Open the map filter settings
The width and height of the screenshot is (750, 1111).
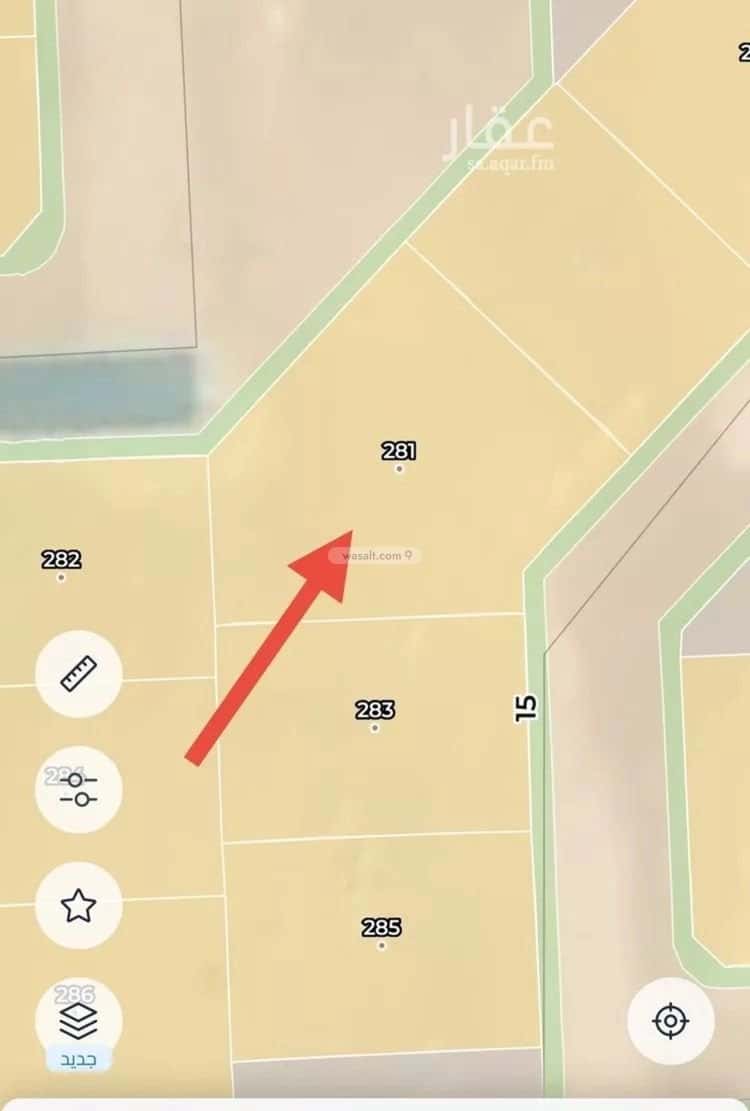coord(78,789)
